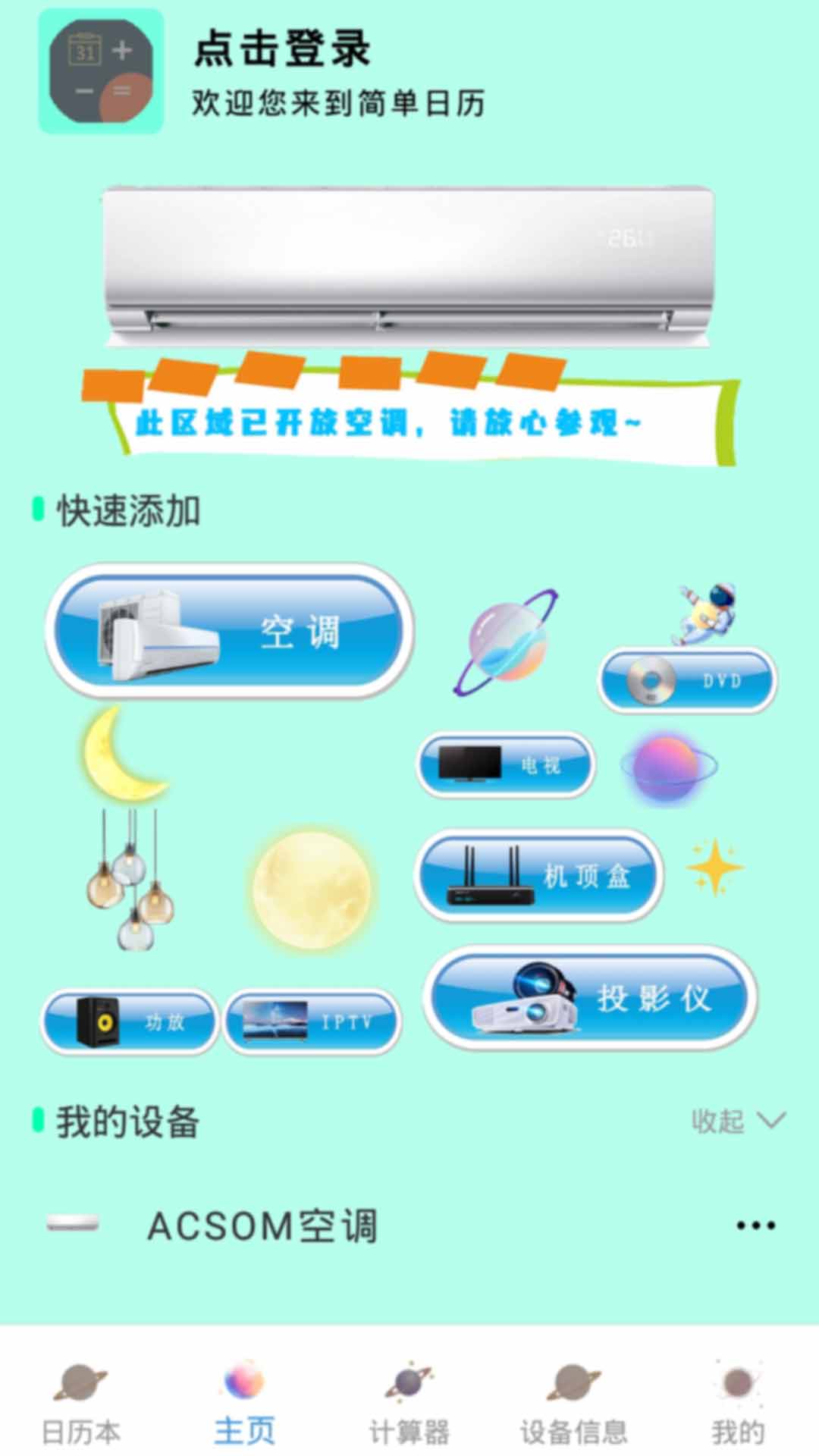The image size is (819, 1456).
Task: Open the ACSOM空调 device
Action: tap(262, 1225)
